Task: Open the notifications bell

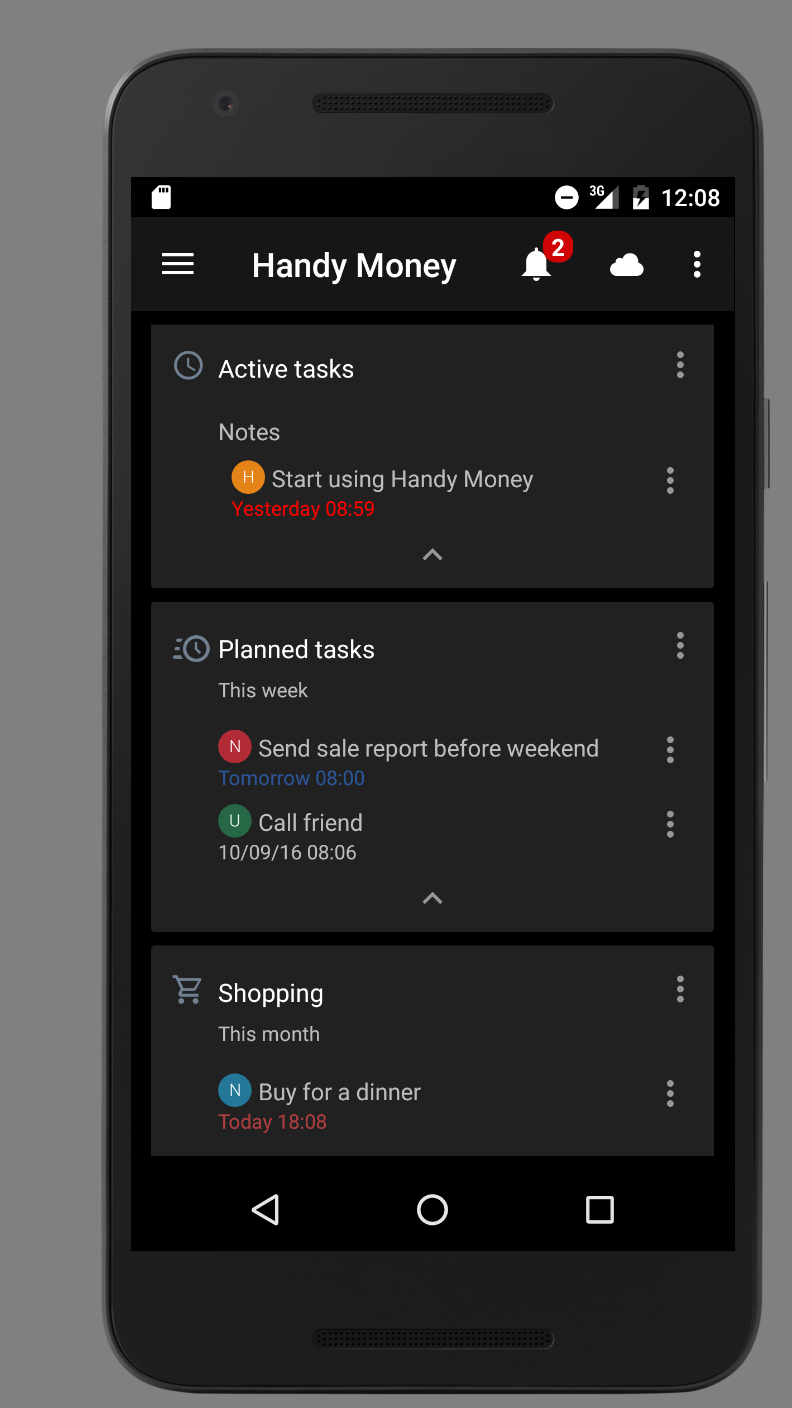Action: click(537, 265)
